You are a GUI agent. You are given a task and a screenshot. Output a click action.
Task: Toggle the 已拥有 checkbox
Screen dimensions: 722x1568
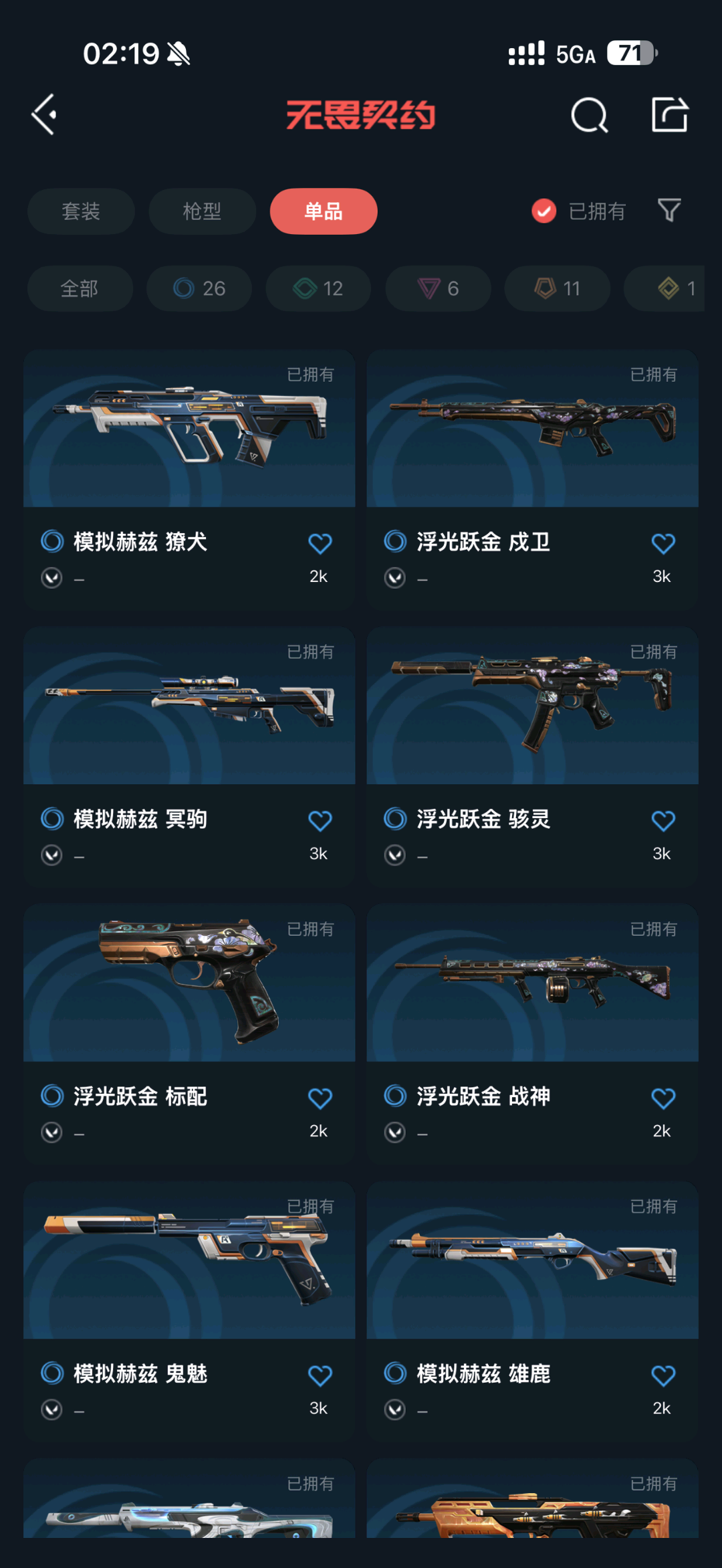click(544, 211)
